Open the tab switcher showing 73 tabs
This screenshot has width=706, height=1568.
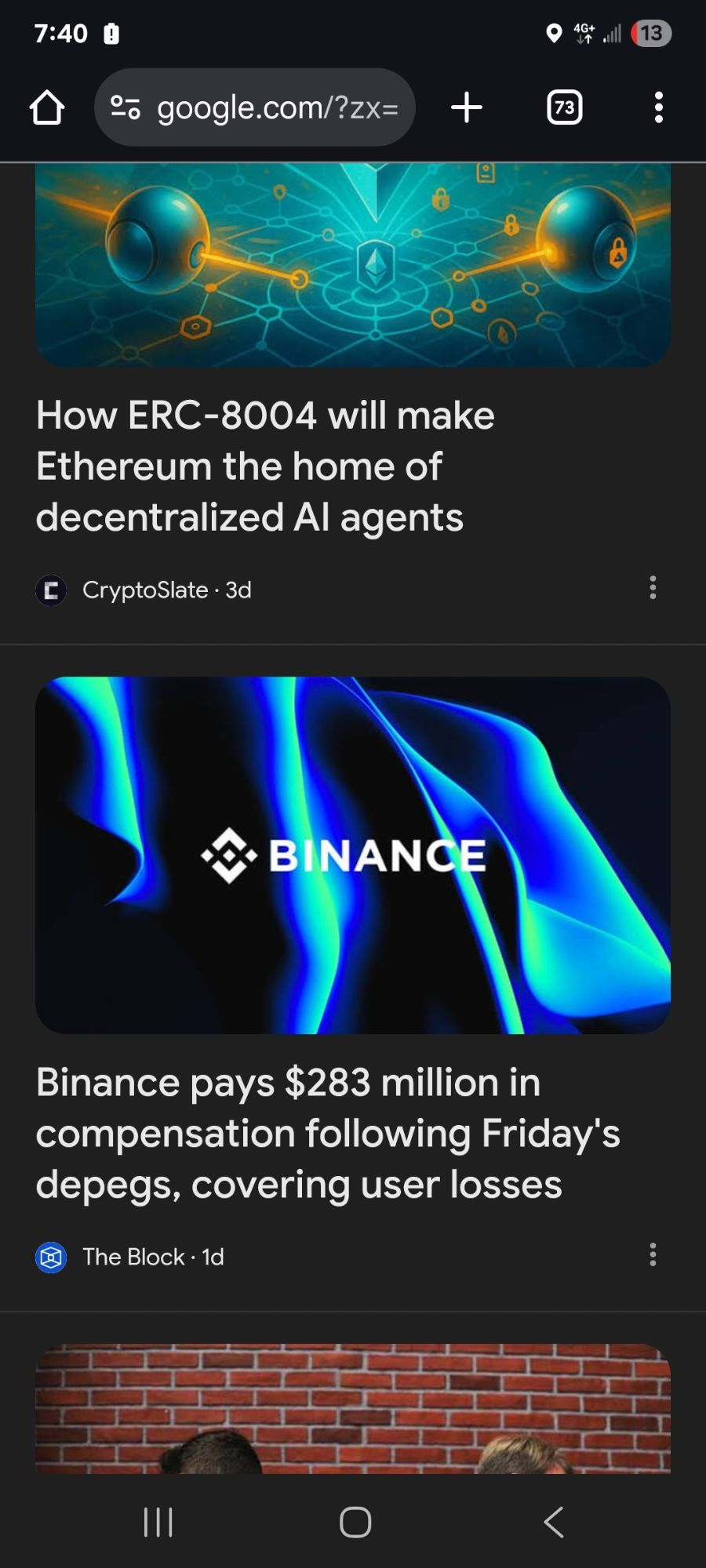pos(565,107)
